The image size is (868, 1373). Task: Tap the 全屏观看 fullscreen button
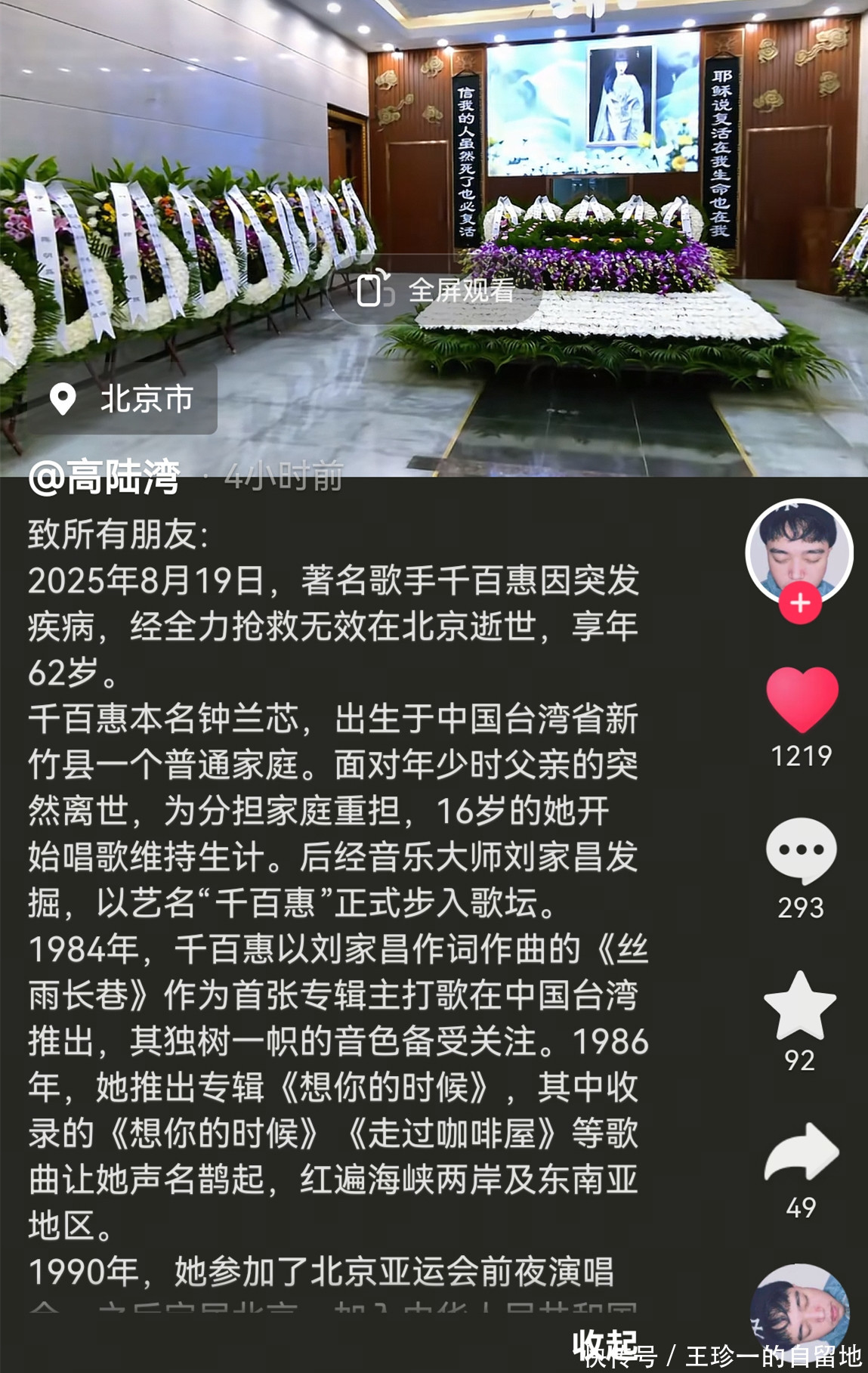[x=436, y=290]
